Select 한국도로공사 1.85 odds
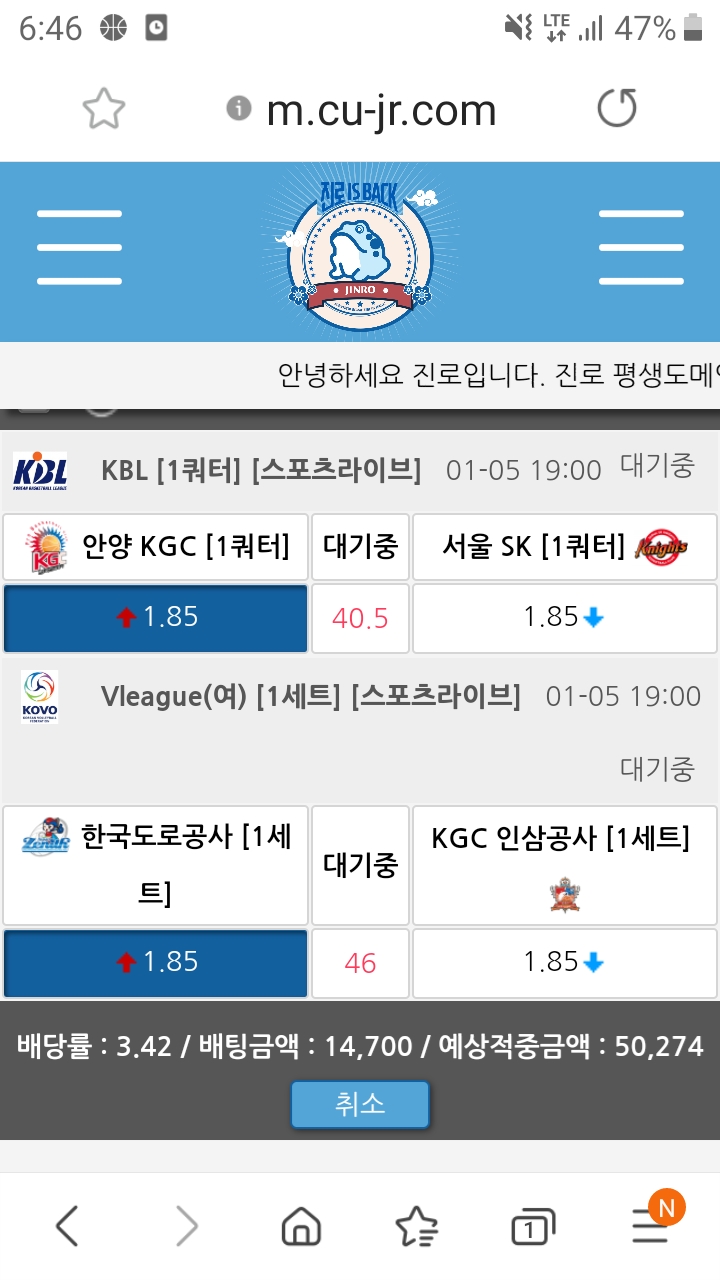Viewport: 720px width, 1280px height. pyautogui.click(x=156, y=962)
